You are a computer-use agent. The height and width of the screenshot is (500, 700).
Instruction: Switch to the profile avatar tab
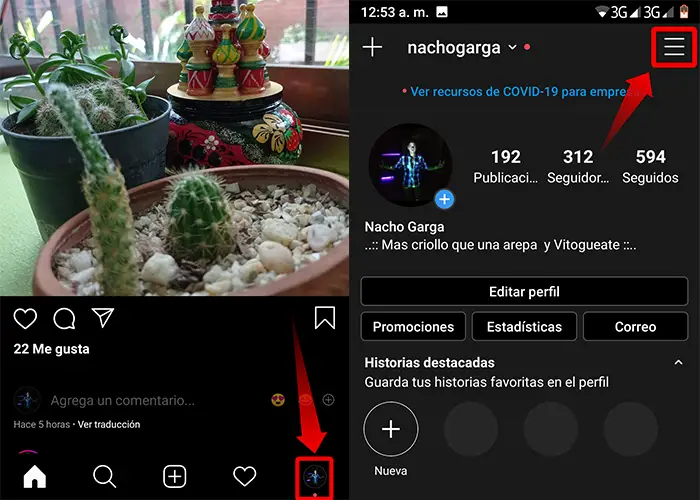(x=315, y=476)
